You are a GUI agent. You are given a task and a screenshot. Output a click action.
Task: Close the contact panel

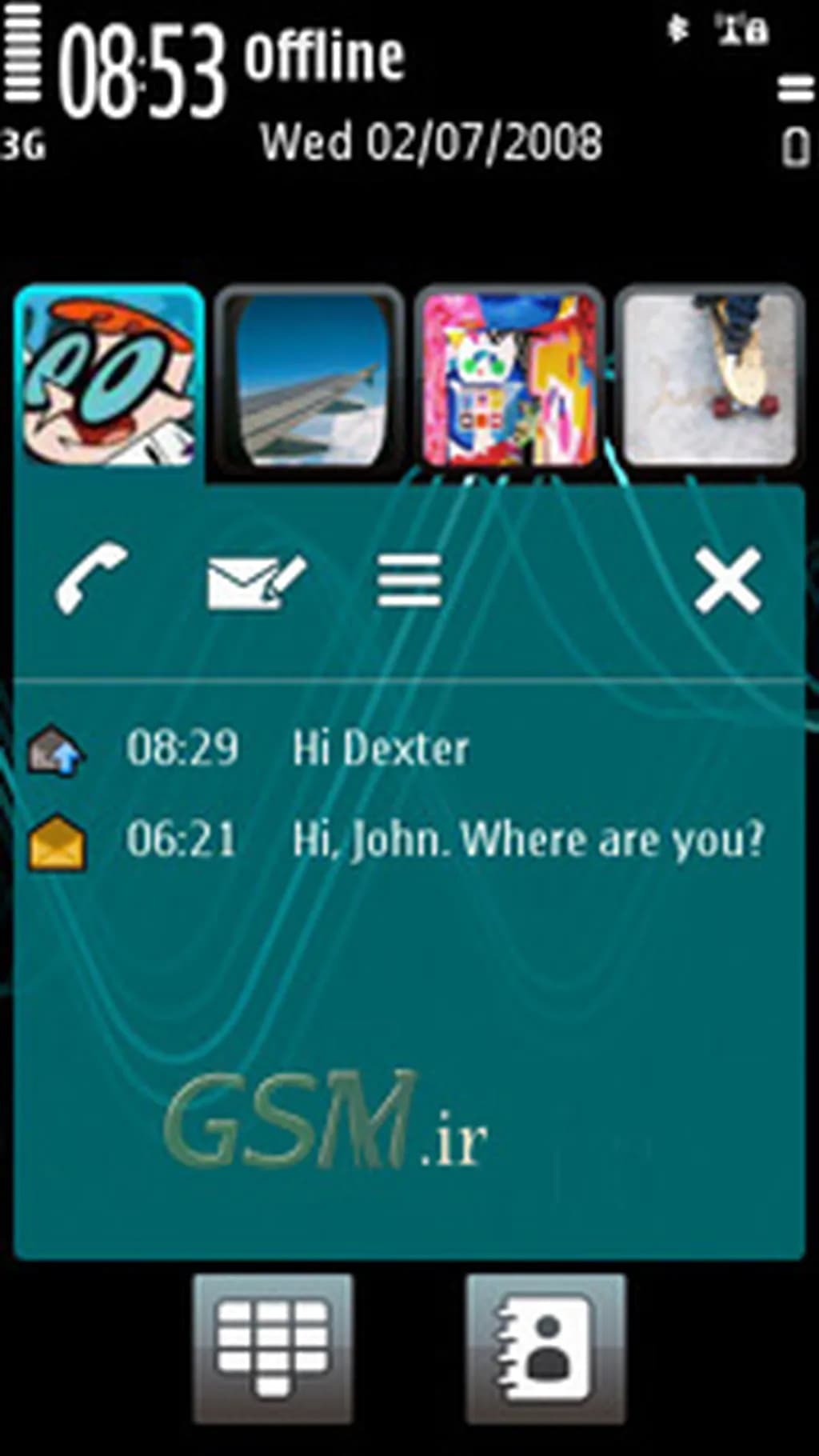(x=726, y=581)
